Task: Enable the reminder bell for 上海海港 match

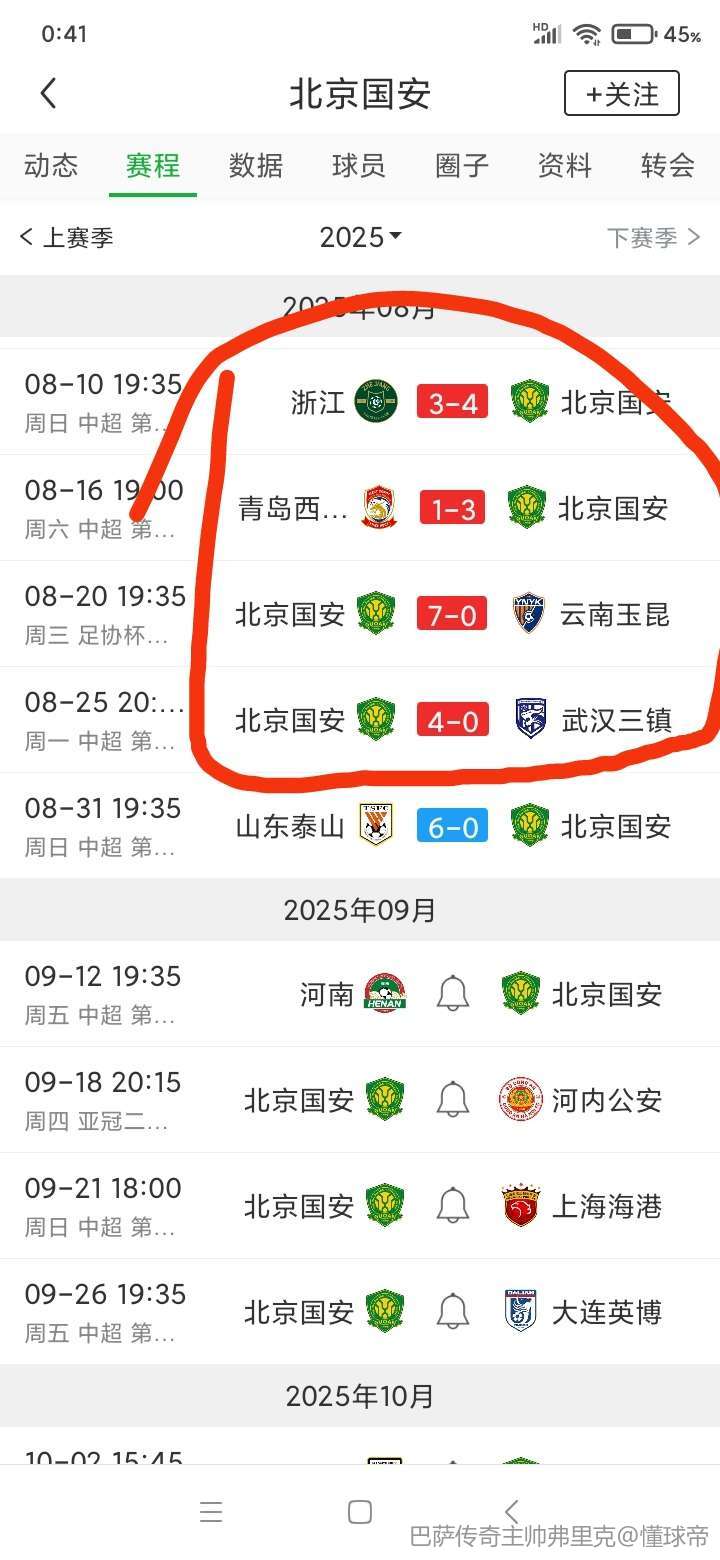Action: (452, 1207)
